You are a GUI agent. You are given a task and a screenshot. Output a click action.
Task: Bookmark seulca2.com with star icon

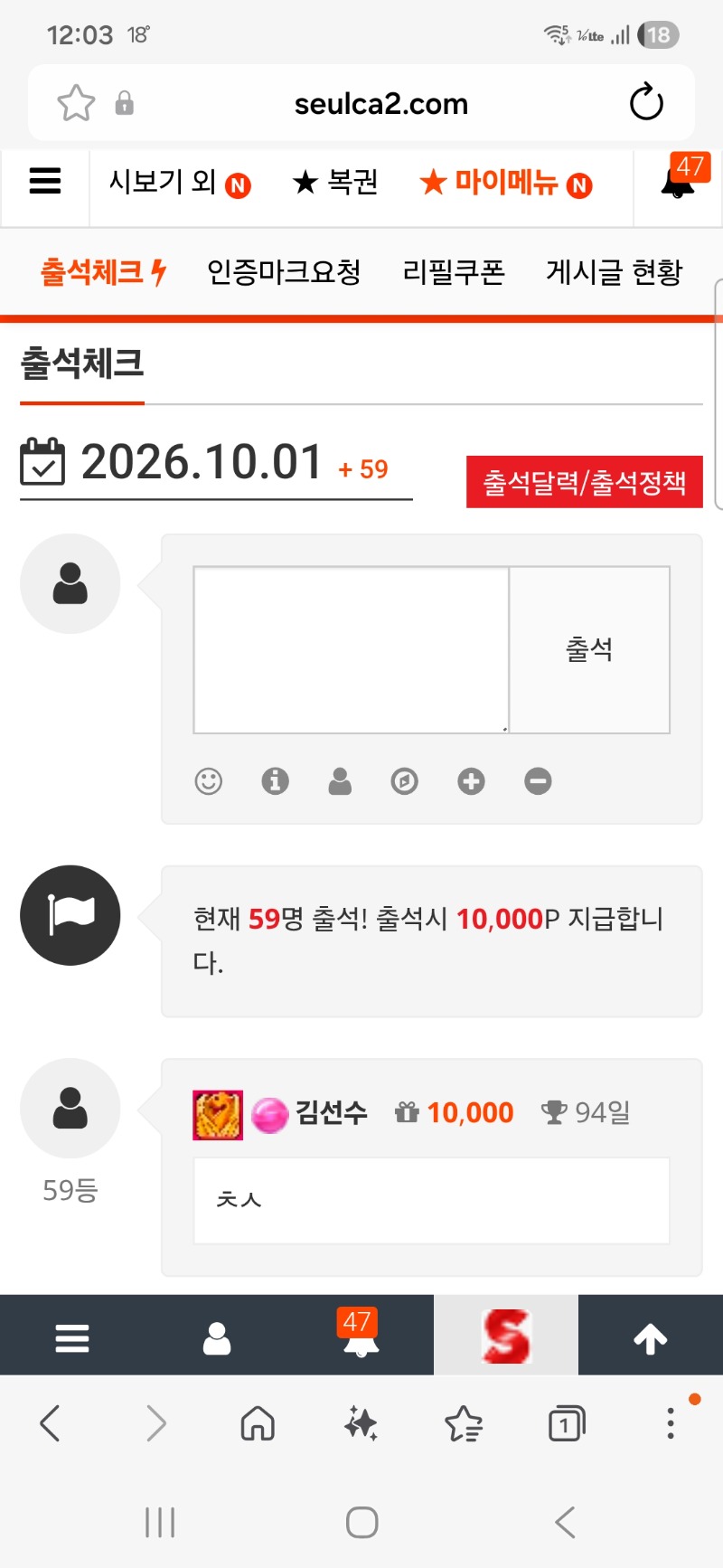[76, 103]
